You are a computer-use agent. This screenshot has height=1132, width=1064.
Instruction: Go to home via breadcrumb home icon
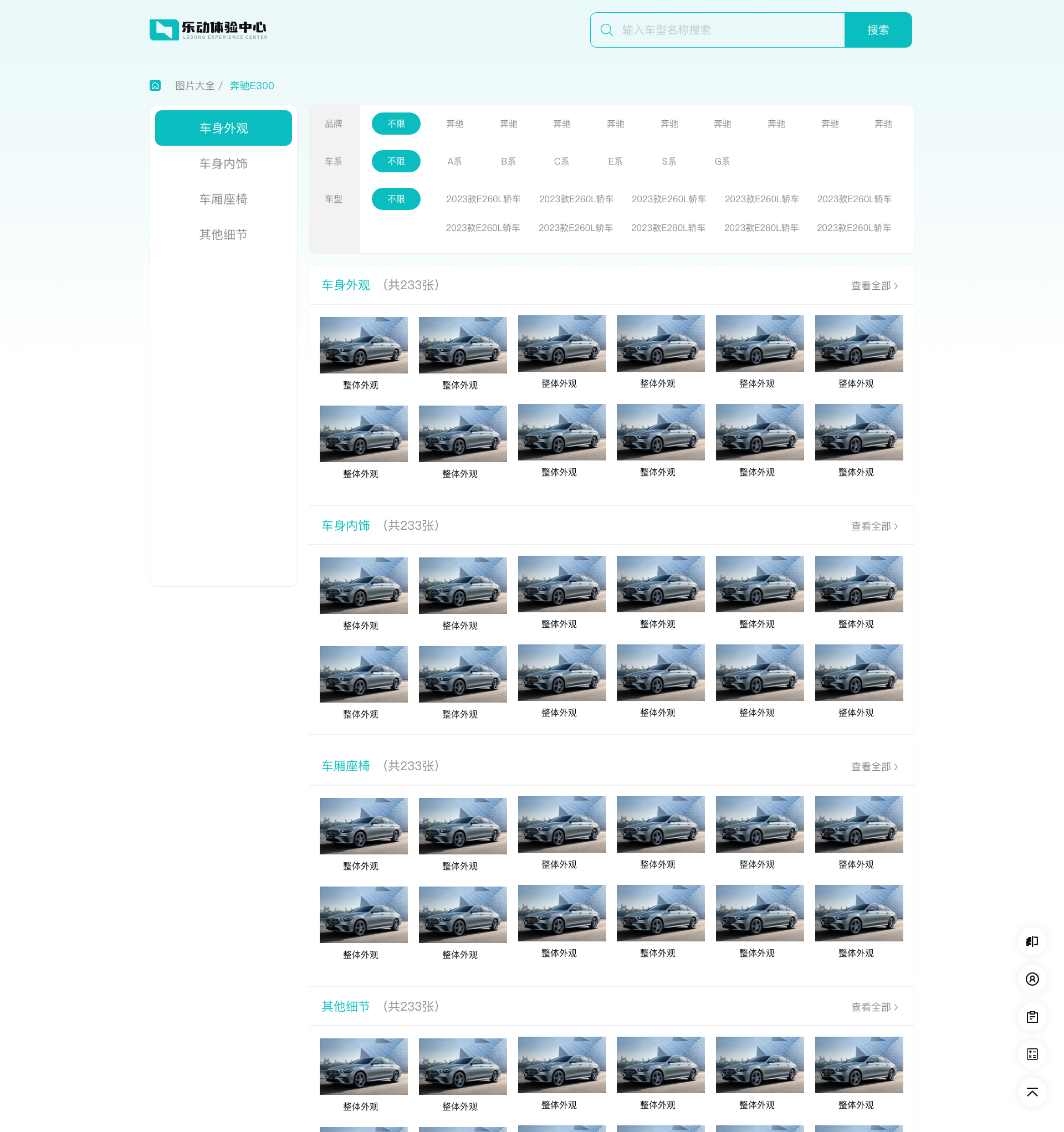pos(155,85)
